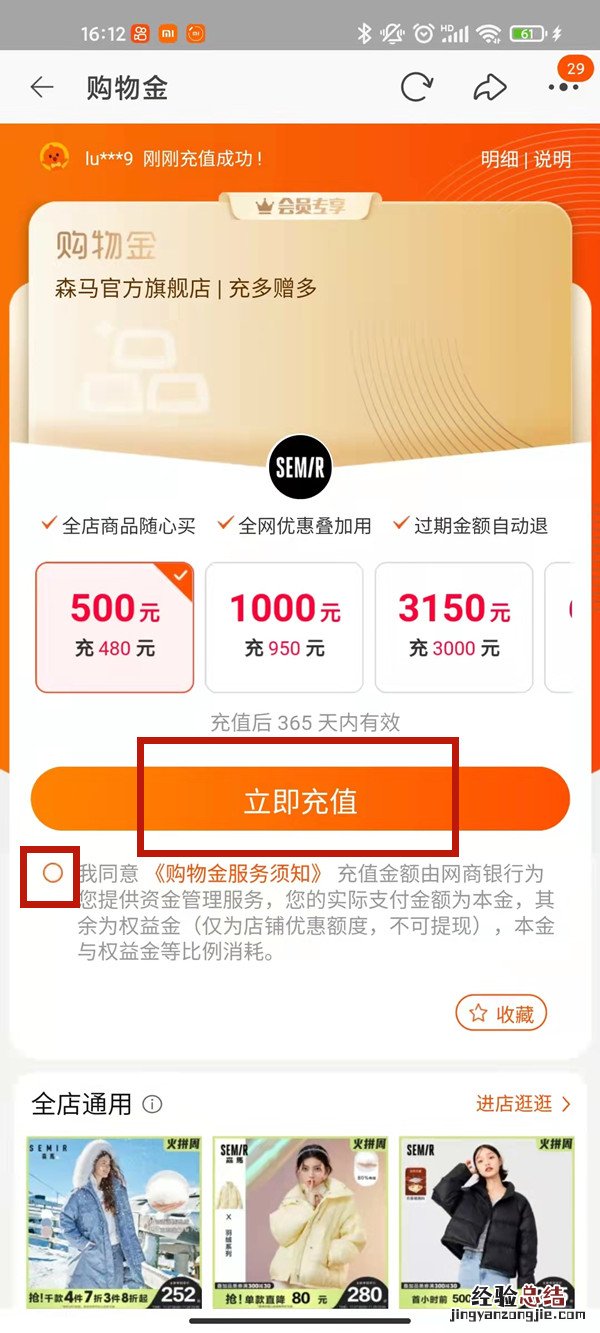The height and width of the screenshot is (1333, 600).
Task: Select the 1000元 recharge option
Action: (x=284, y=627)
